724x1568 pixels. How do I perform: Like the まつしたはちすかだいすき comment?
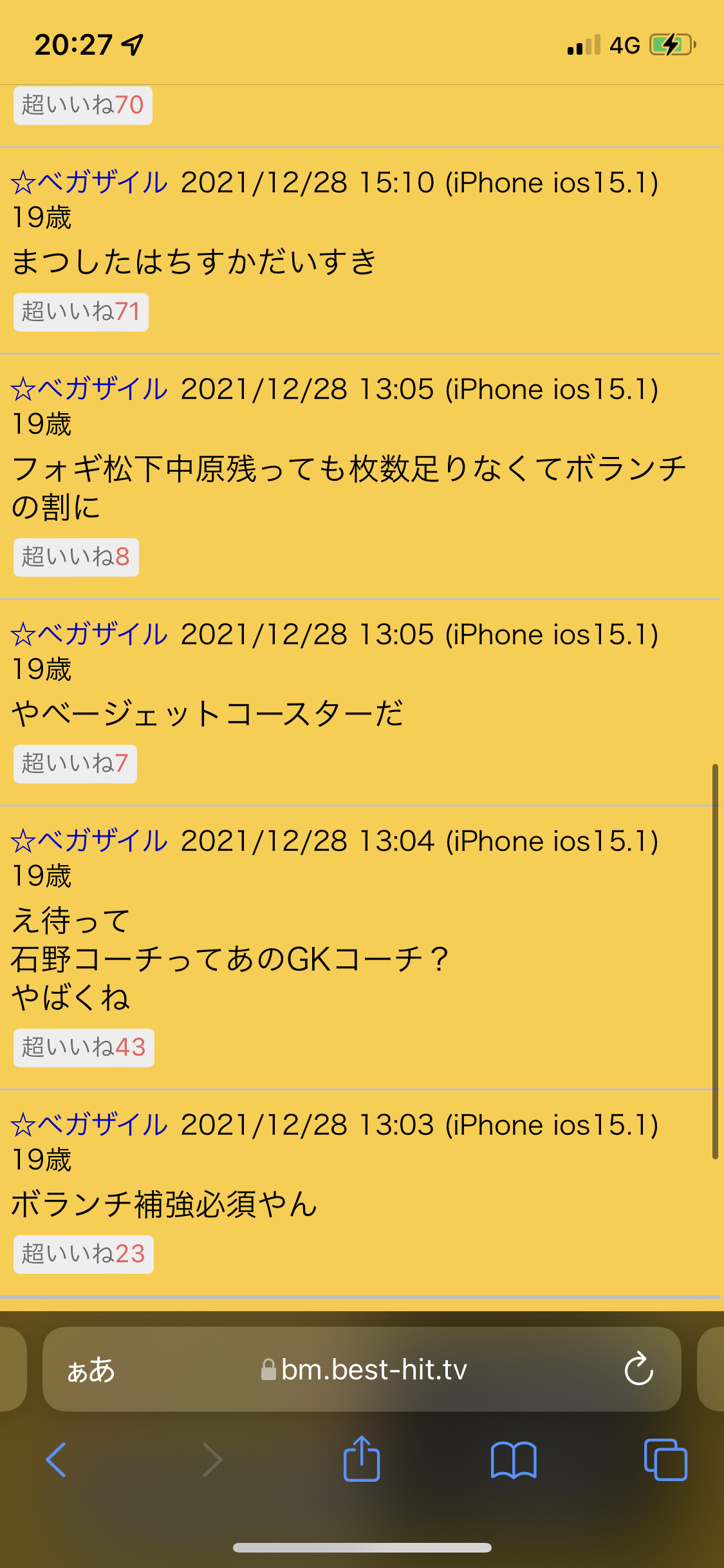pos(81,312)
